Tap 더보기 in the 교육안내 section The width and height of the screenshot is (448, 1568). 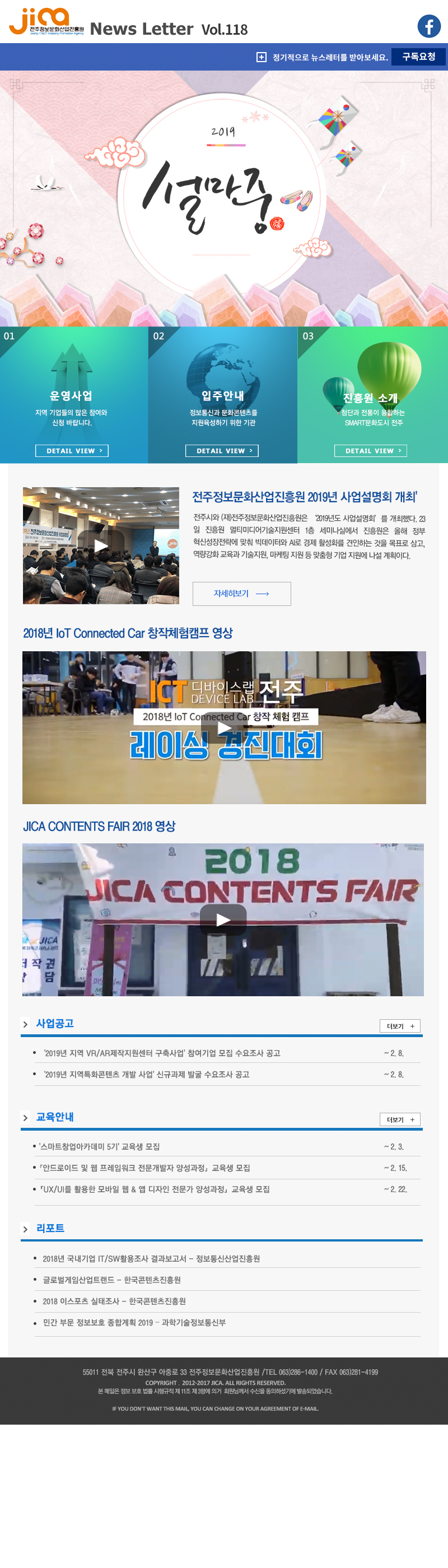pyautogui.click(x=400, y=1119)
